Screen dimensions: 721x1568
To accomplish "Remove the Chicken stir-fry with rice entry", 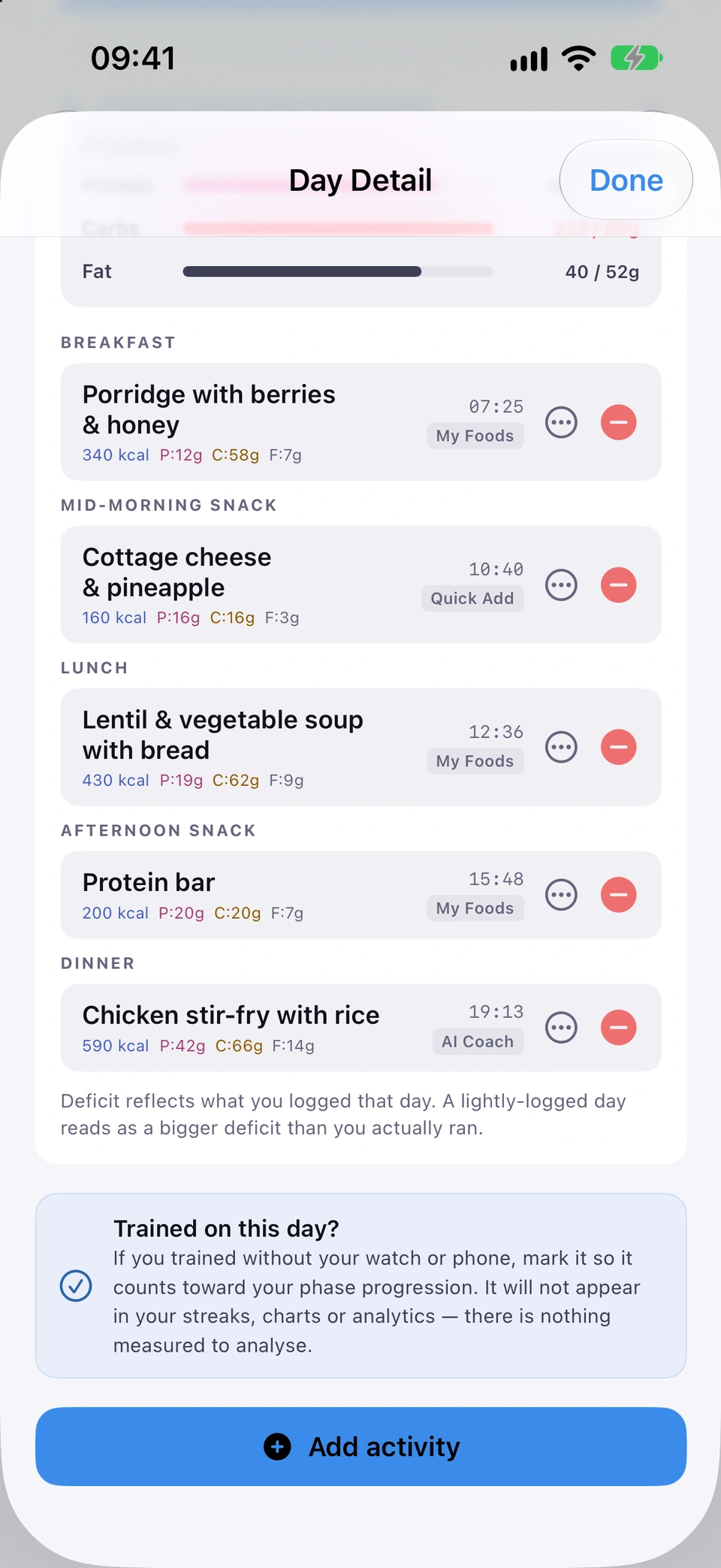I will (618, 1028).
